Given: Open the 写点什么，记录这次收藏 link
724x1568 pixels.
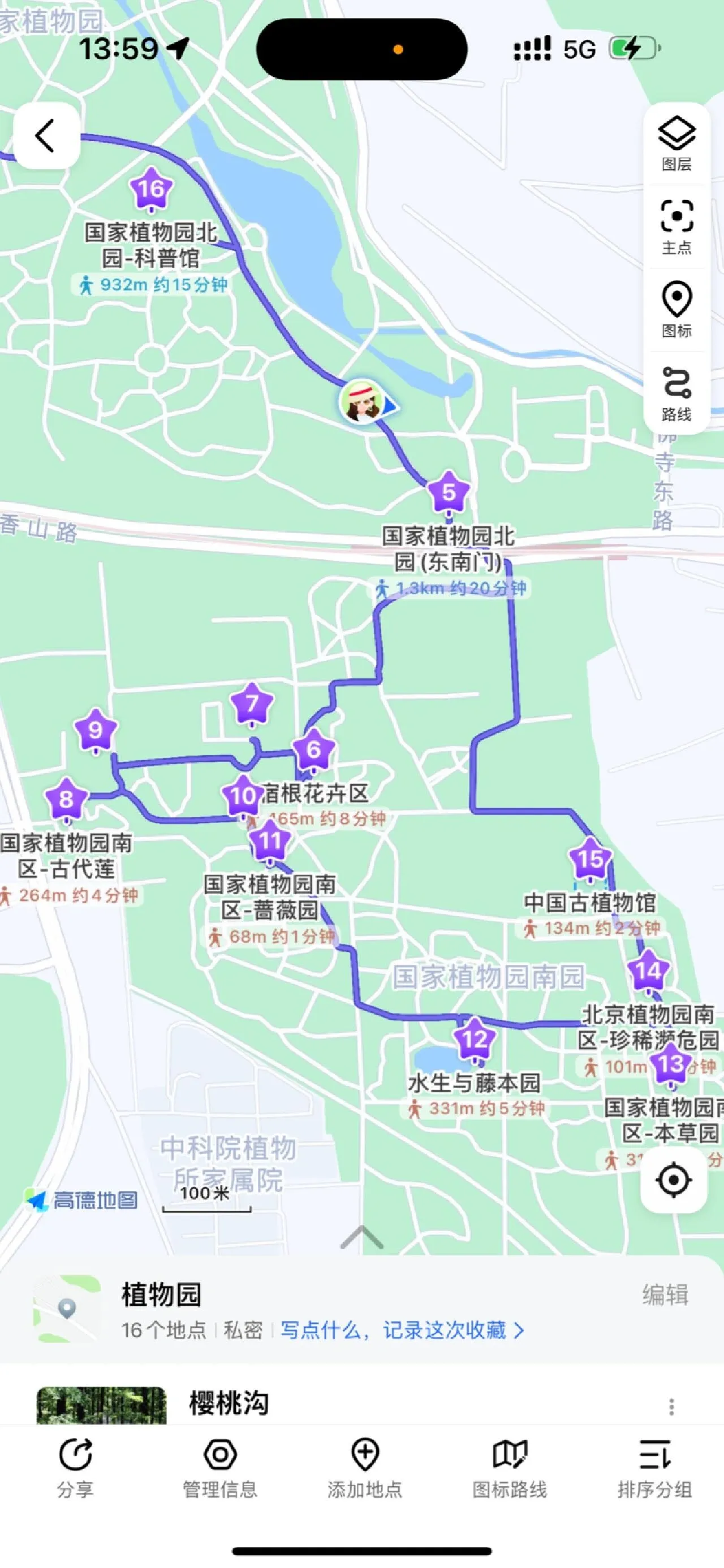Looking at the screenshot, I should tap(402, 1330).
